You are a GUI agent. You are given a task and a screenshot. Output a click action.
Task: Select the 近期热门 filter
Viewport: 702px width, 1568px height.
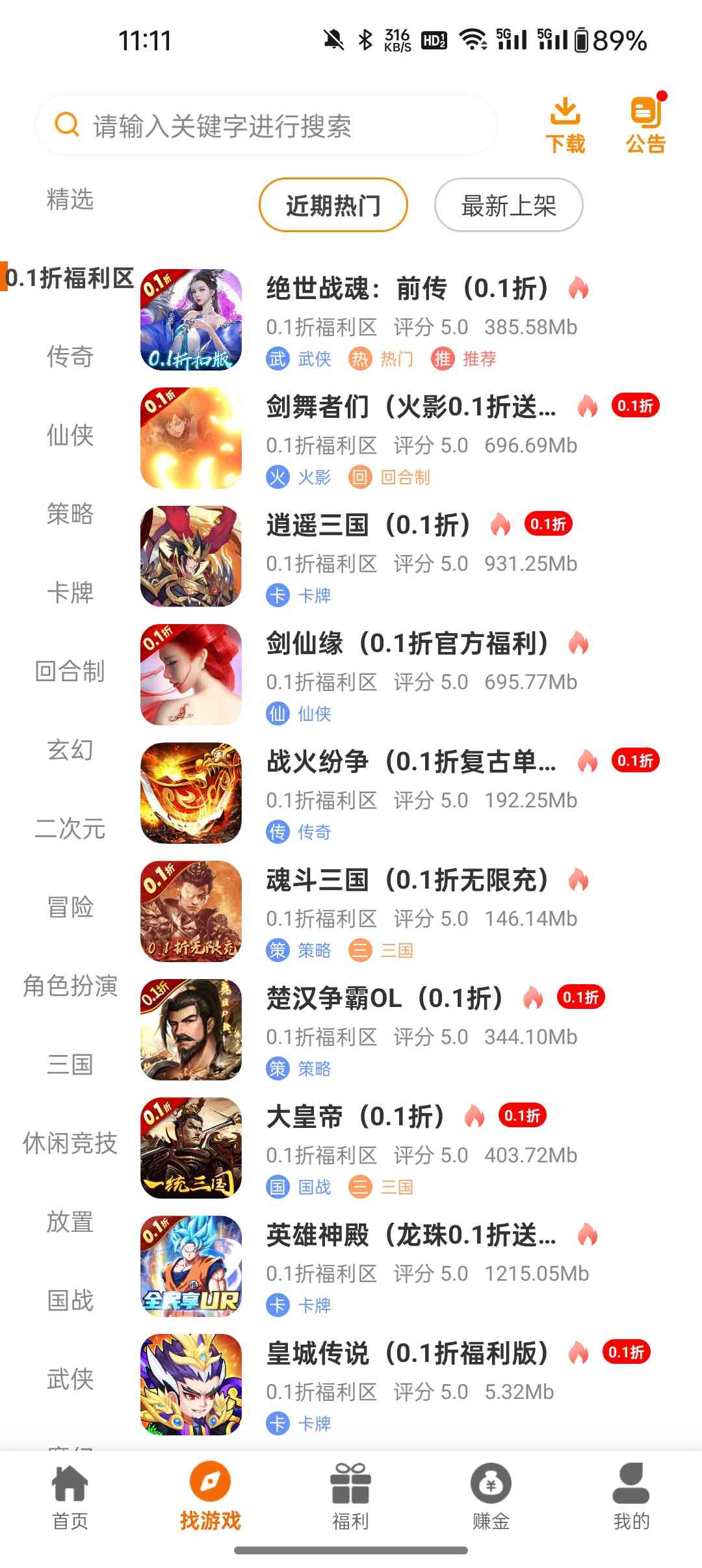[x=333, y=205]
